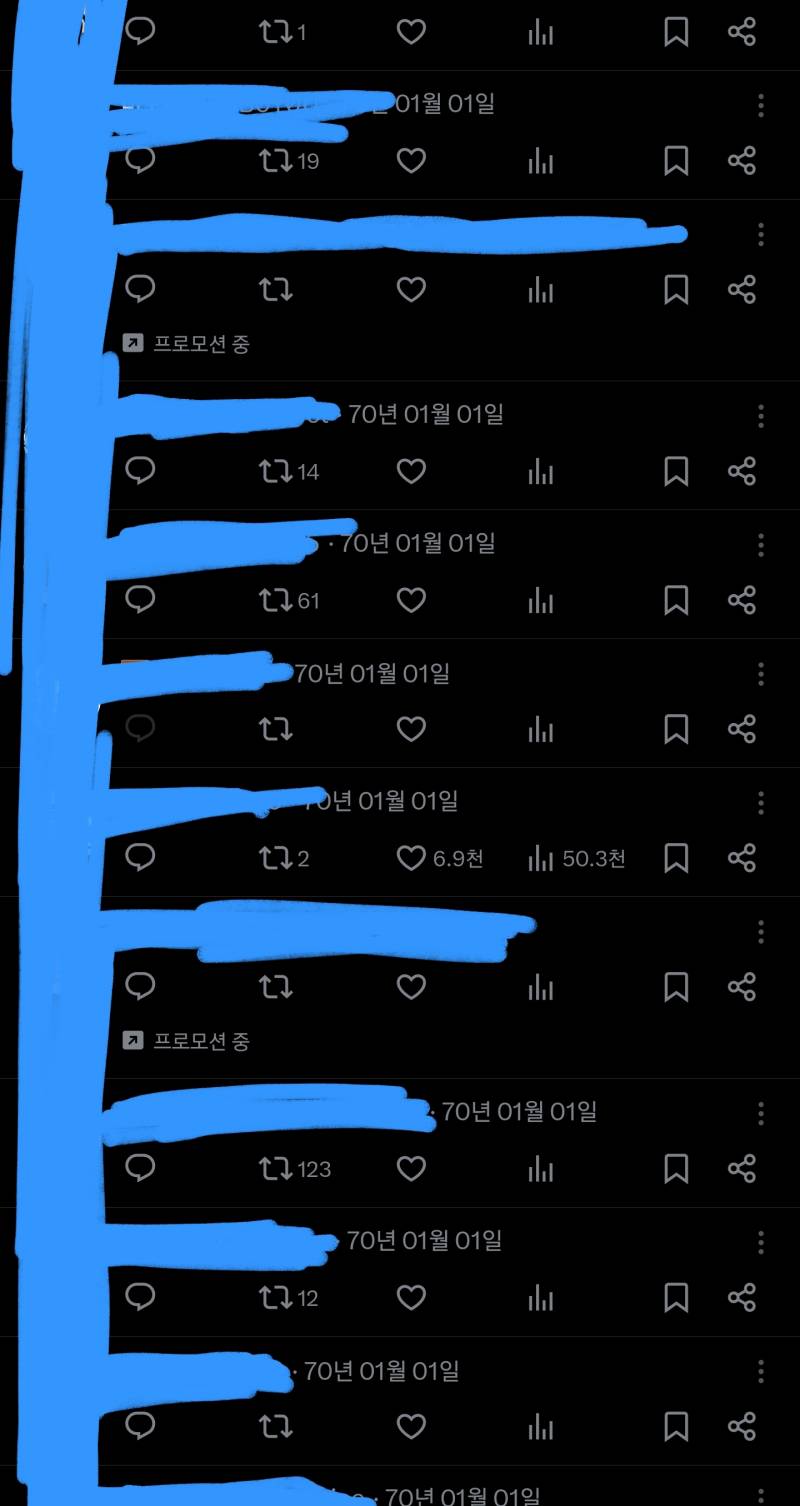The image size is (800, 1506).
Task: Toggle the bookmark on the first tweet
Action: click(x=676, y=31)
